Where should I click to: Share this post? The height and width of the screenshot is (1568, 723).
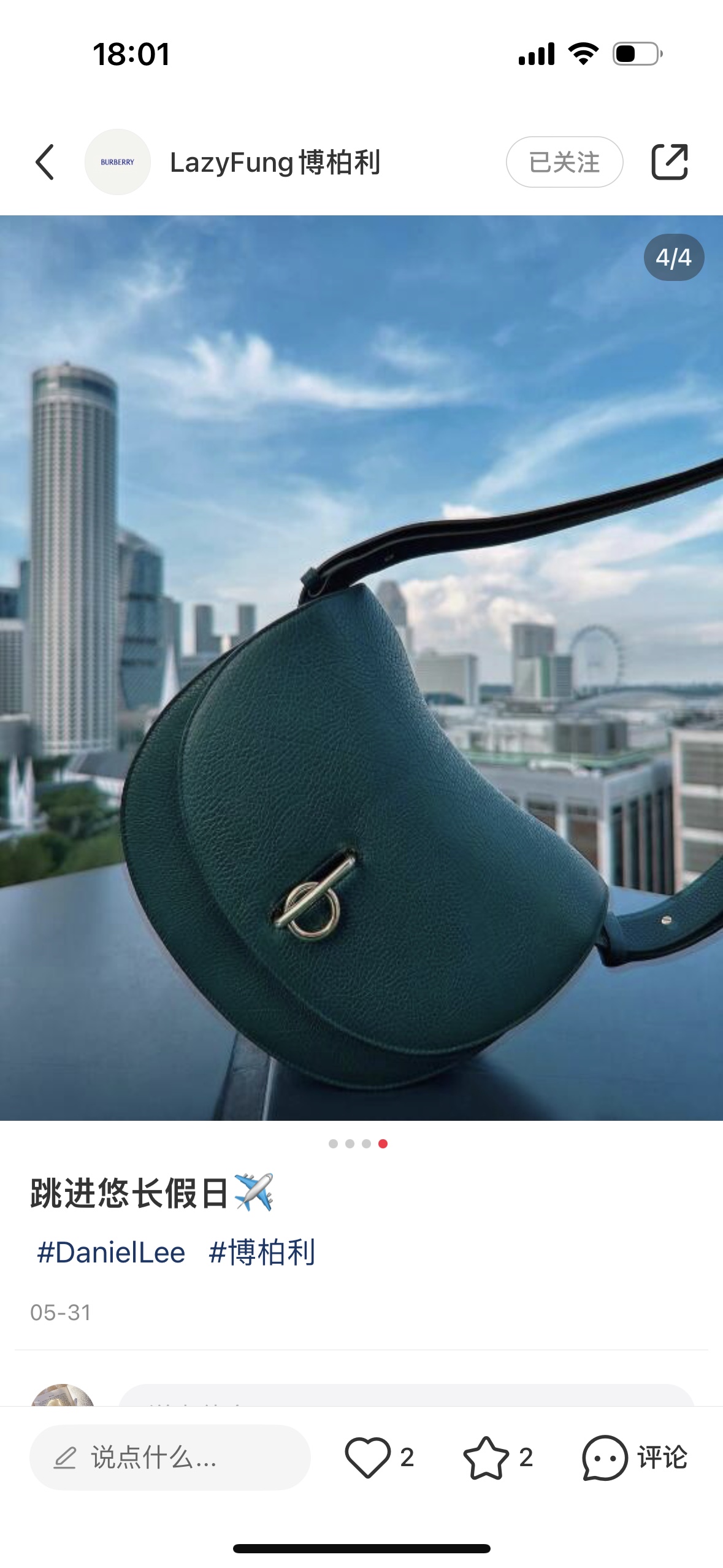click(669, 163)
